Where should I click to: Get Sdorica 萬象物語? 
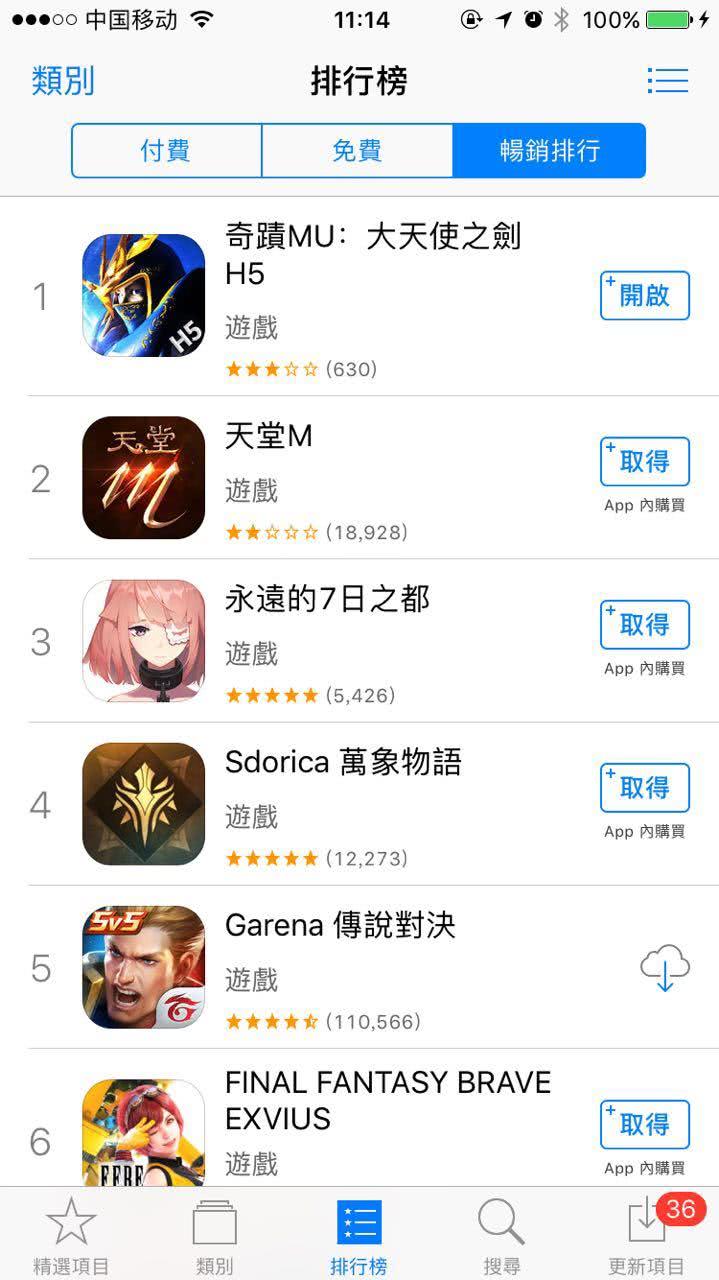coord(644,788)
